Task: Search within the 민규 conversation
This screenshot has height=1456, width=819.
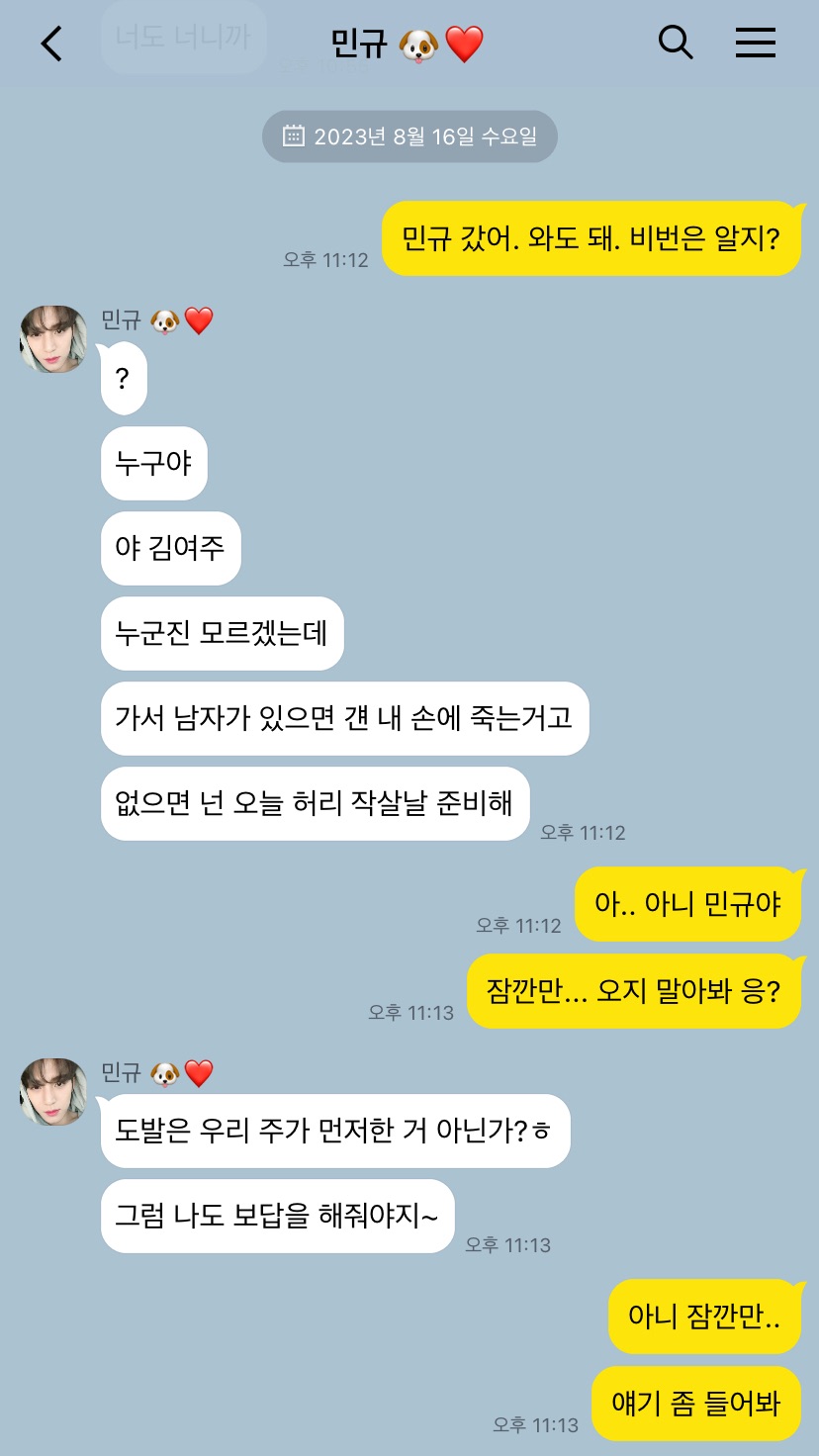Action: click(x=676, y=43)
